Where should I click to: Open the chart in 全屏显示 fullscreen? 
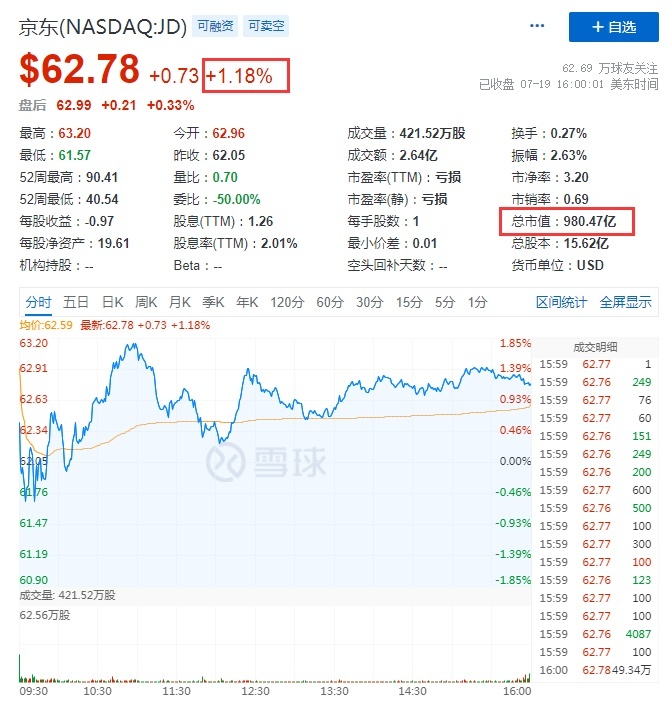pyautogui.click(x=625, y=302)
